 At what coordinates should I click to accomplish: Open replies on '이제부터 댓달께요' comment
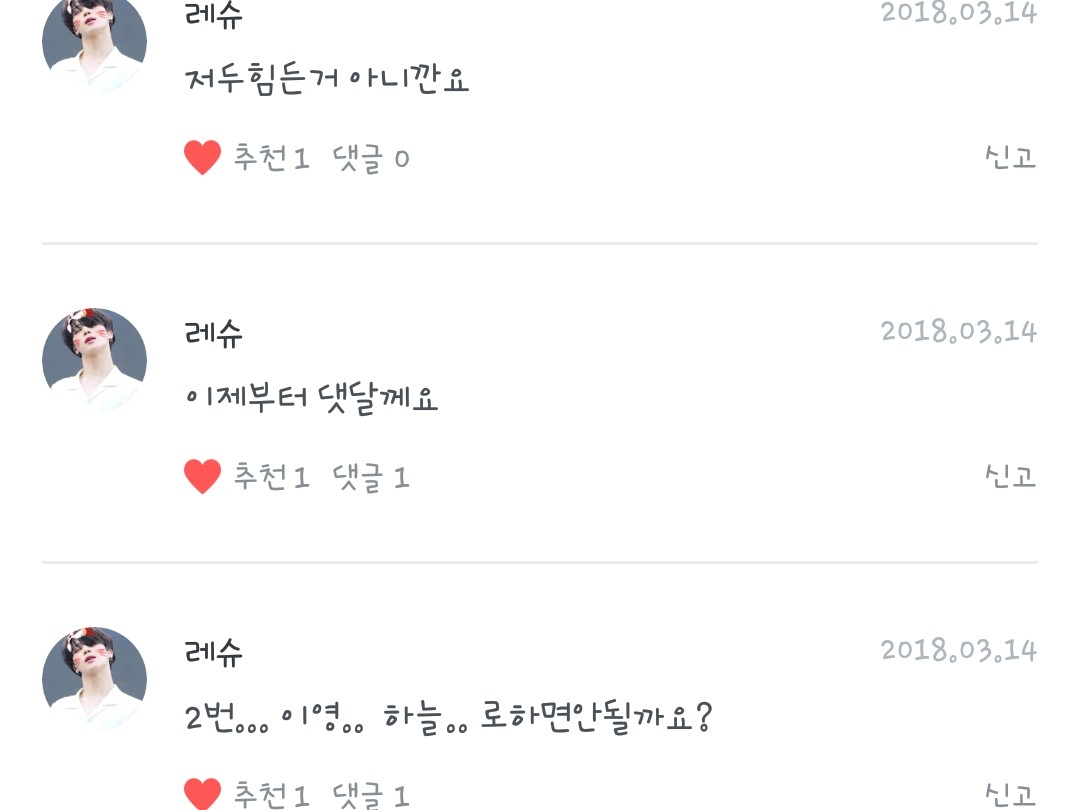pyautogui.click(x=371, y=477)
